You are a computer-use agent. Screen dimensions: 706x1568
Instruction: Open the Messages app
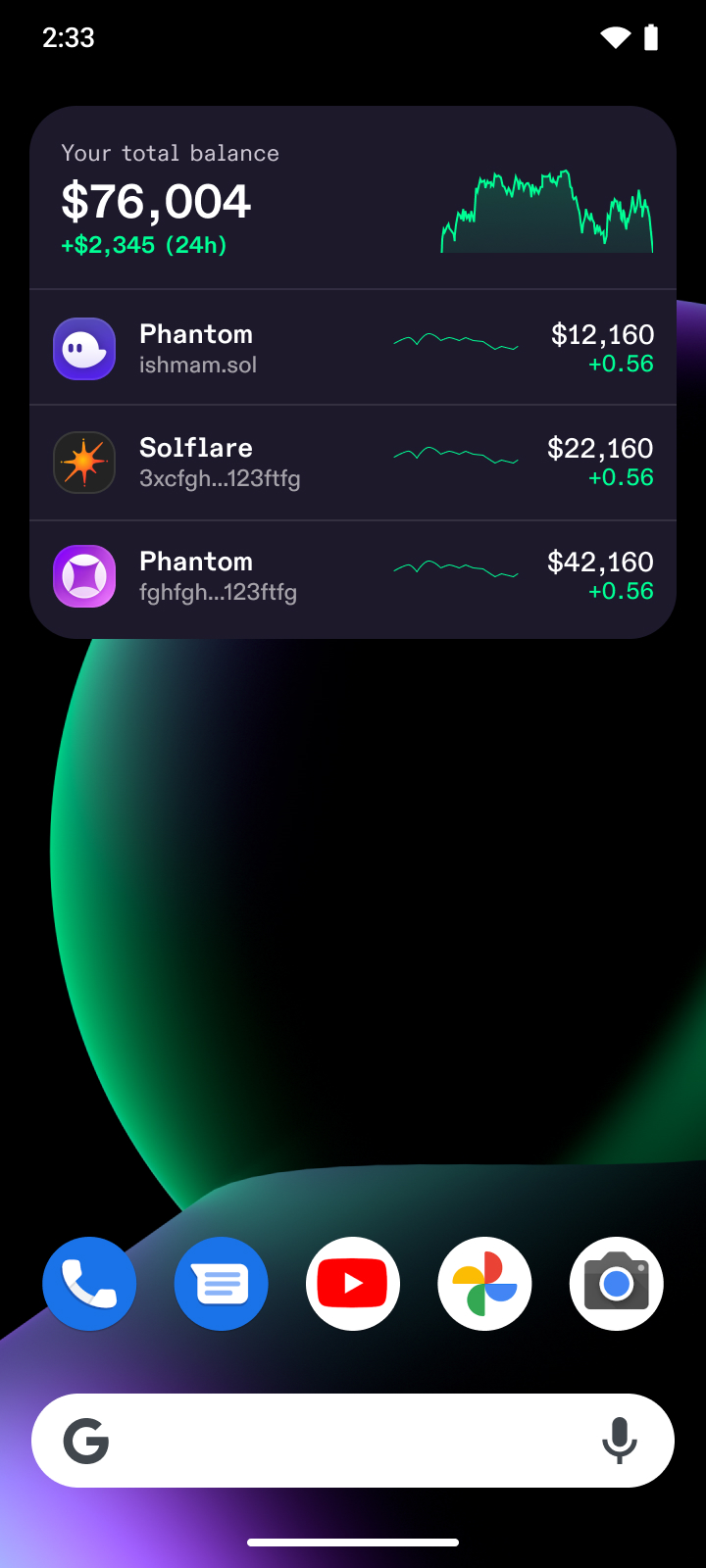pyautogui.click(x=221, y=1284)
